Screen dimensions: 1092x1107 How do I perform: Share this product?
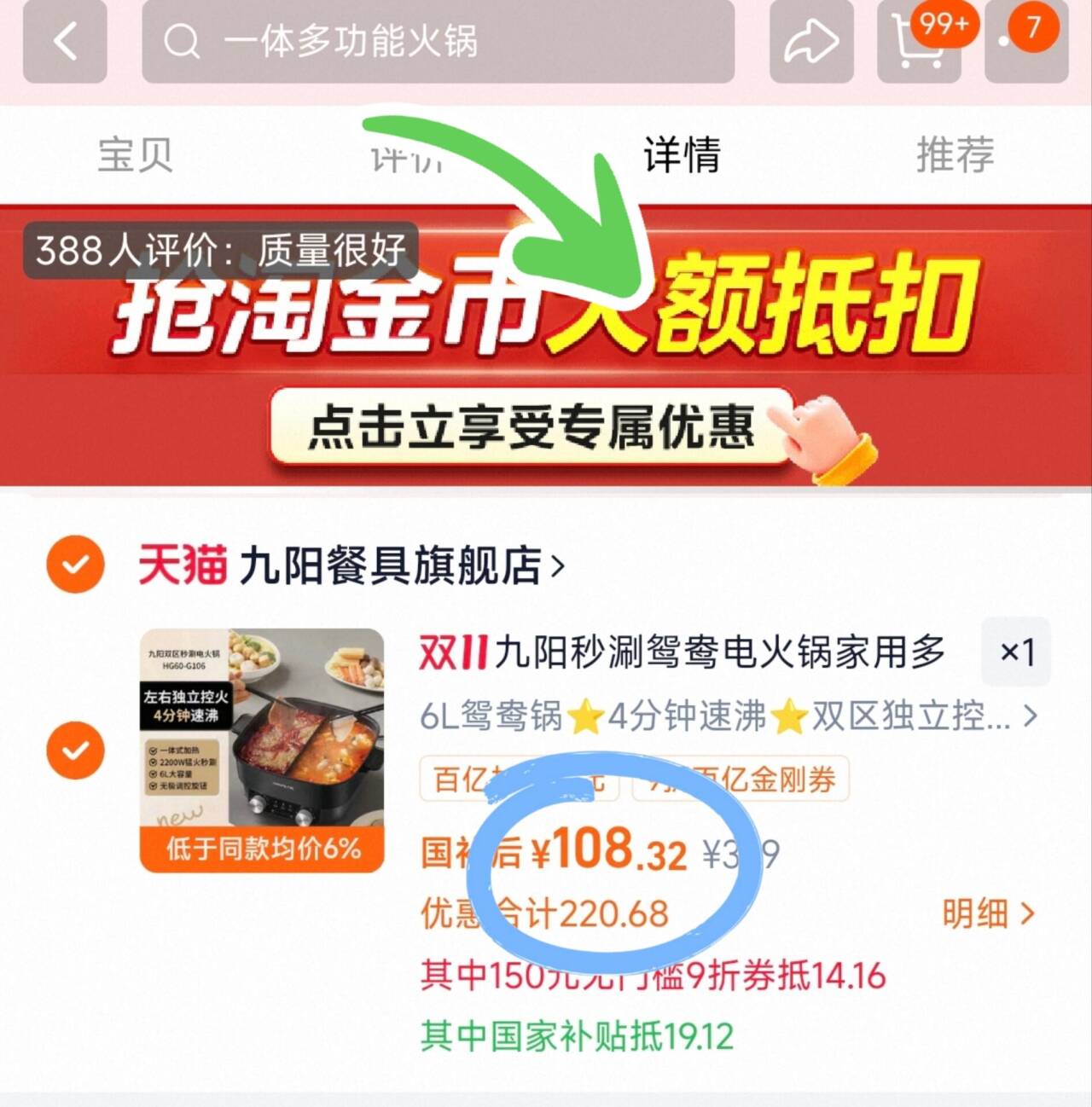tap(810, 41)
